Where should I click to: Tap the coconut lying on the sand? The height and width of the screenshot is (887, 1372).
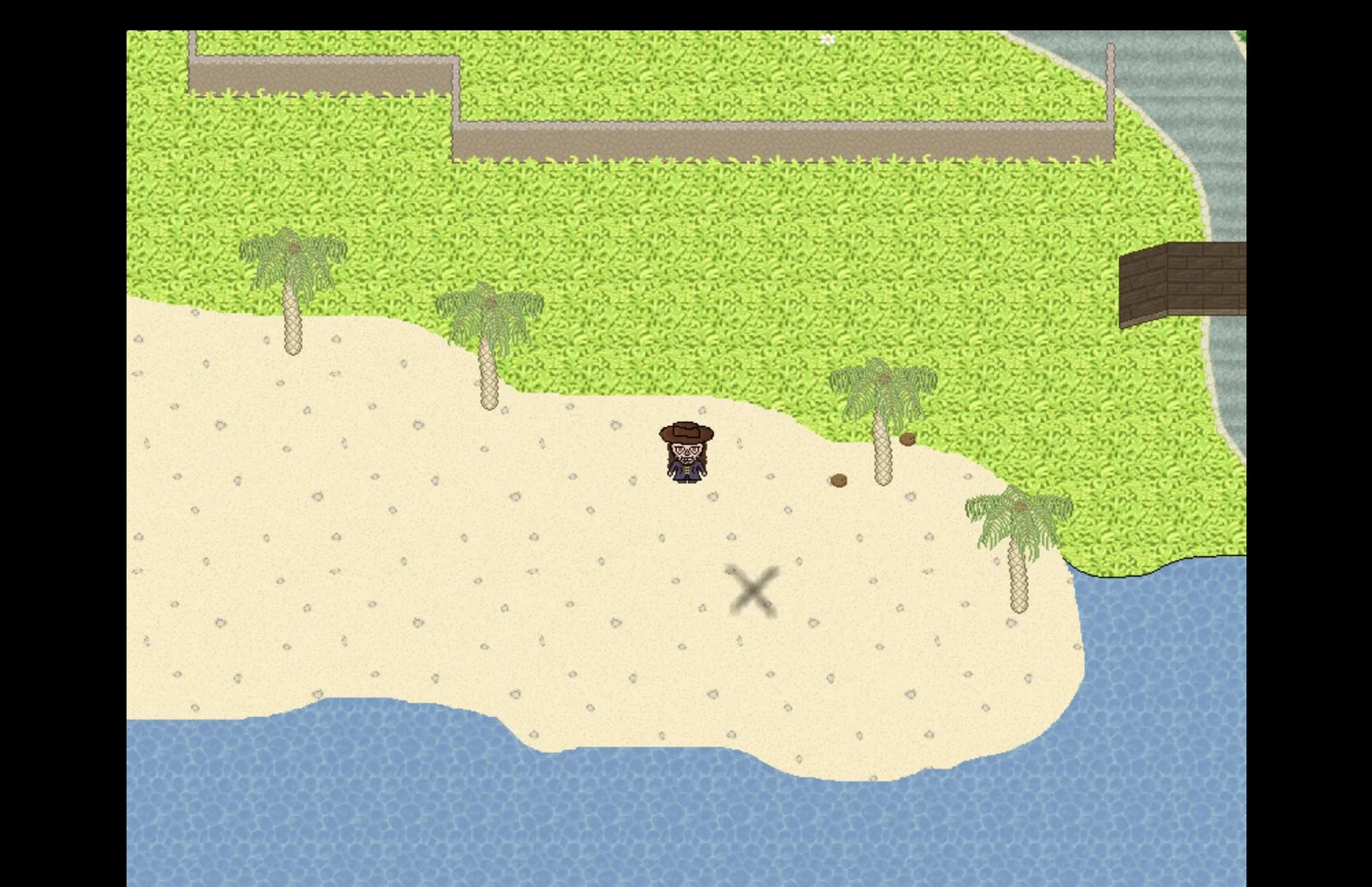click(x=838, y=480)
